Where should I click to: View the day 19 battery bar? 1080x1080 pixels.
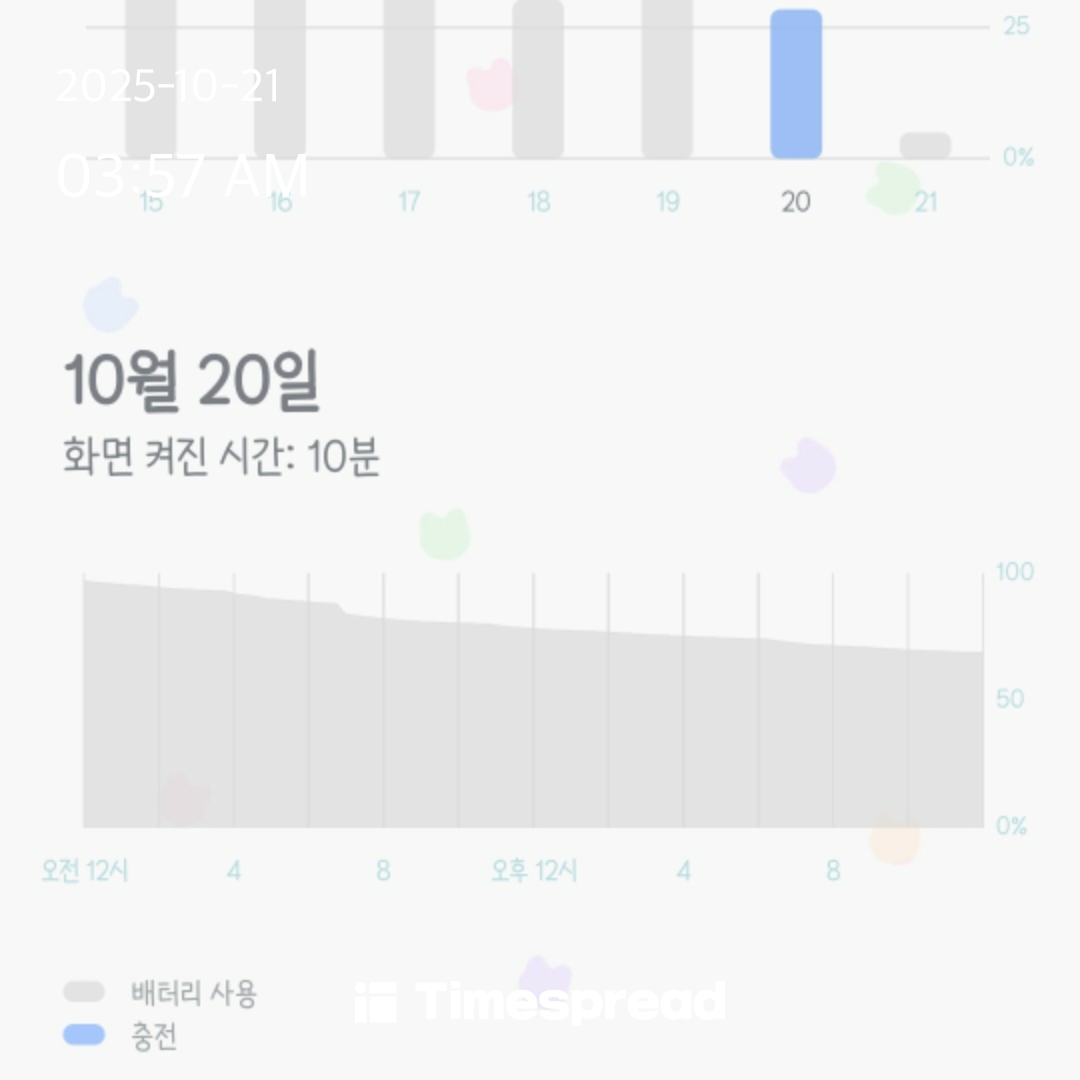pos(667,80)
